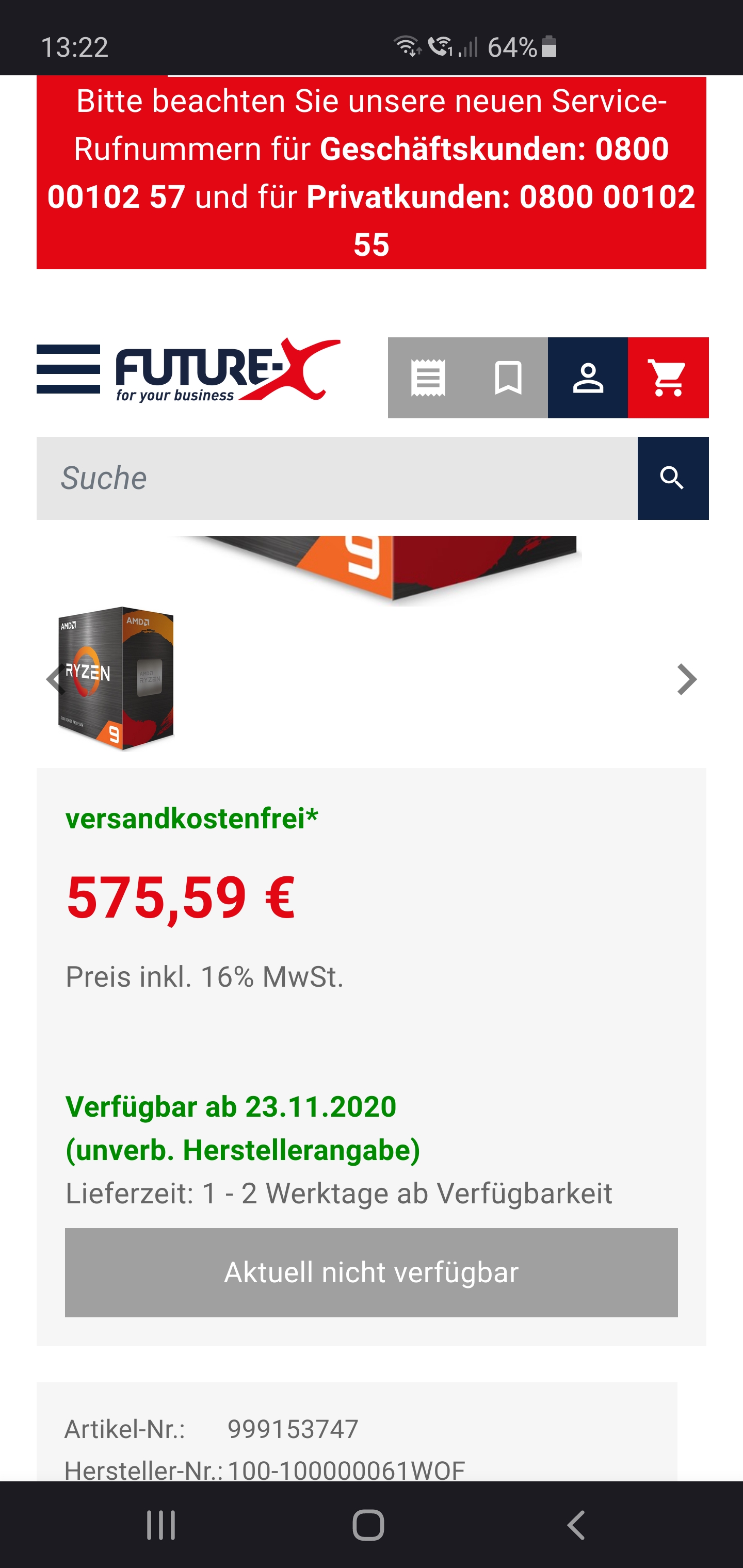
Task: Open the user account icon
Action: click(x=588, y=378)
